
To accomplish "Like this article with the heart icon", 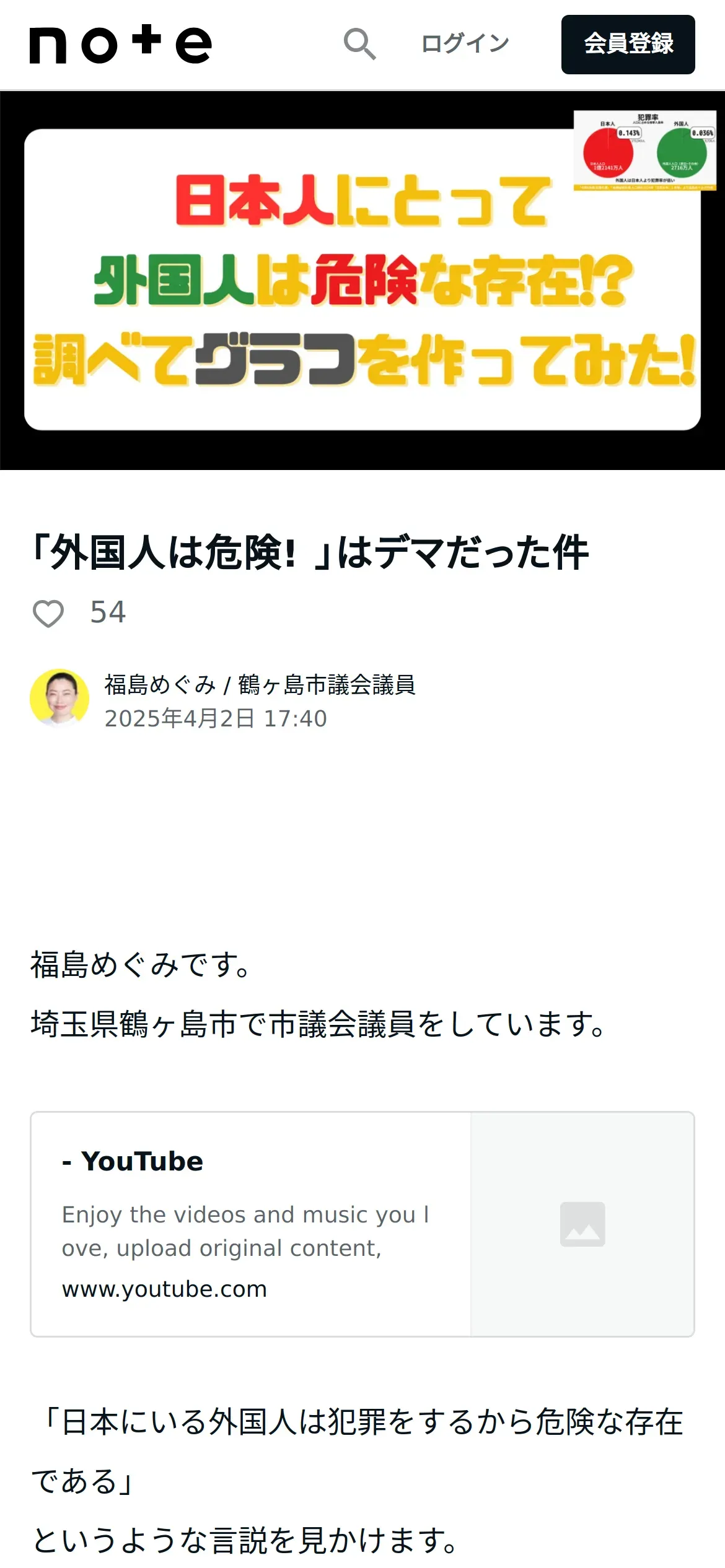I will coord(48,614).
